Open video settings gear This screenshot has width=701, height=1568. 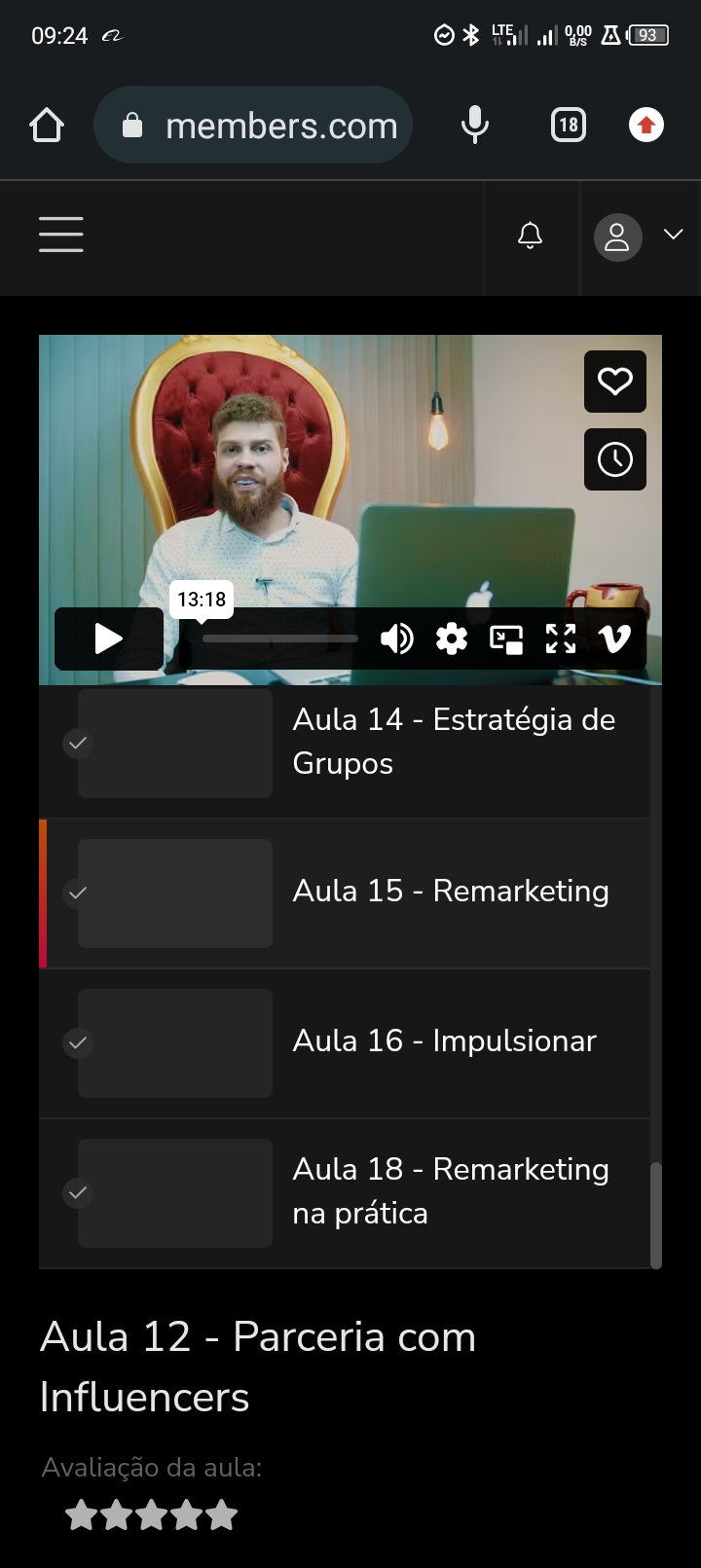[452, 638]
